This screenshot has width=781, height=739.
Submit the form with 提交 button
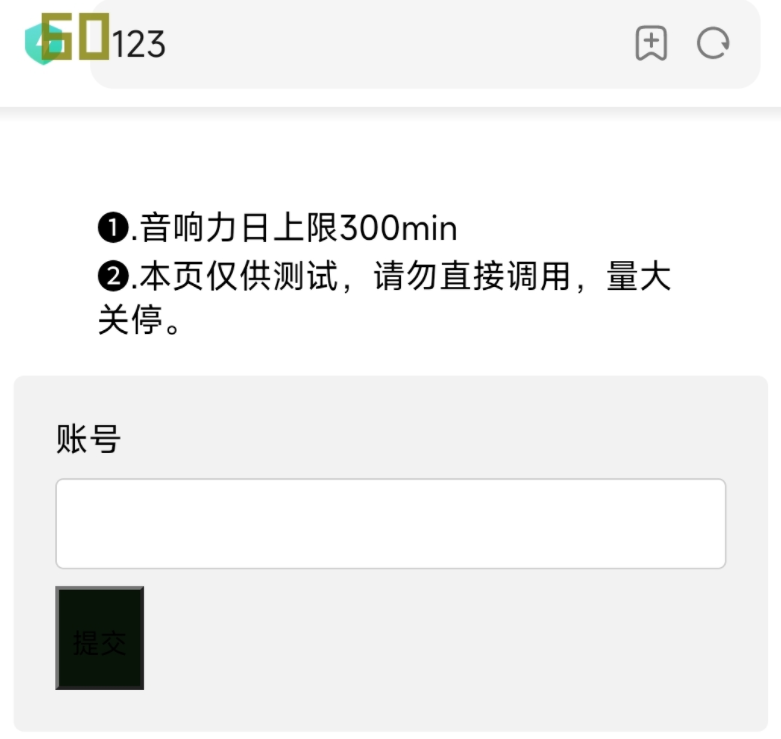point(100,638)
